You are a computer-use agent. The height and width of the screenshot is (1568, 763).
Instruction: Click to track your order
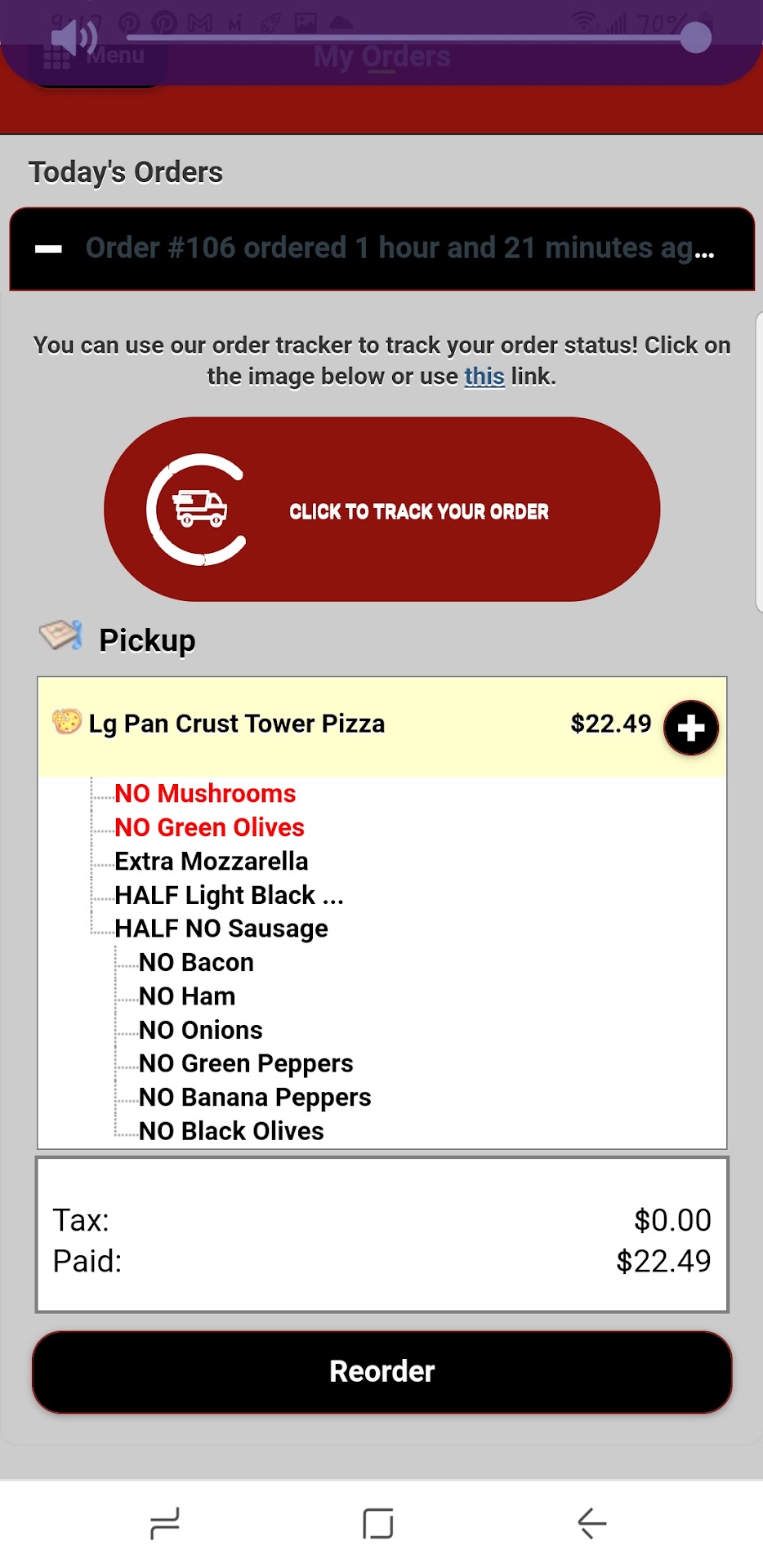(381, 510)
